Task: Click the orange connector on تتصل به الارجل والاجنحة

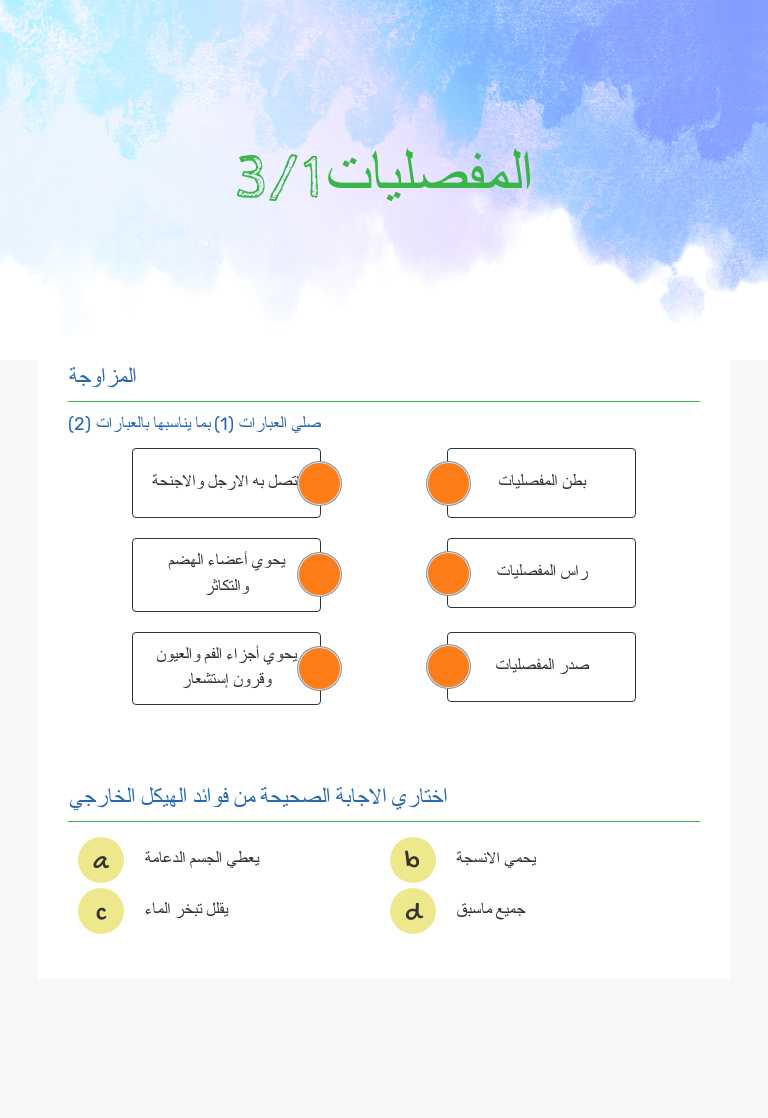Action: pos(319,483)
